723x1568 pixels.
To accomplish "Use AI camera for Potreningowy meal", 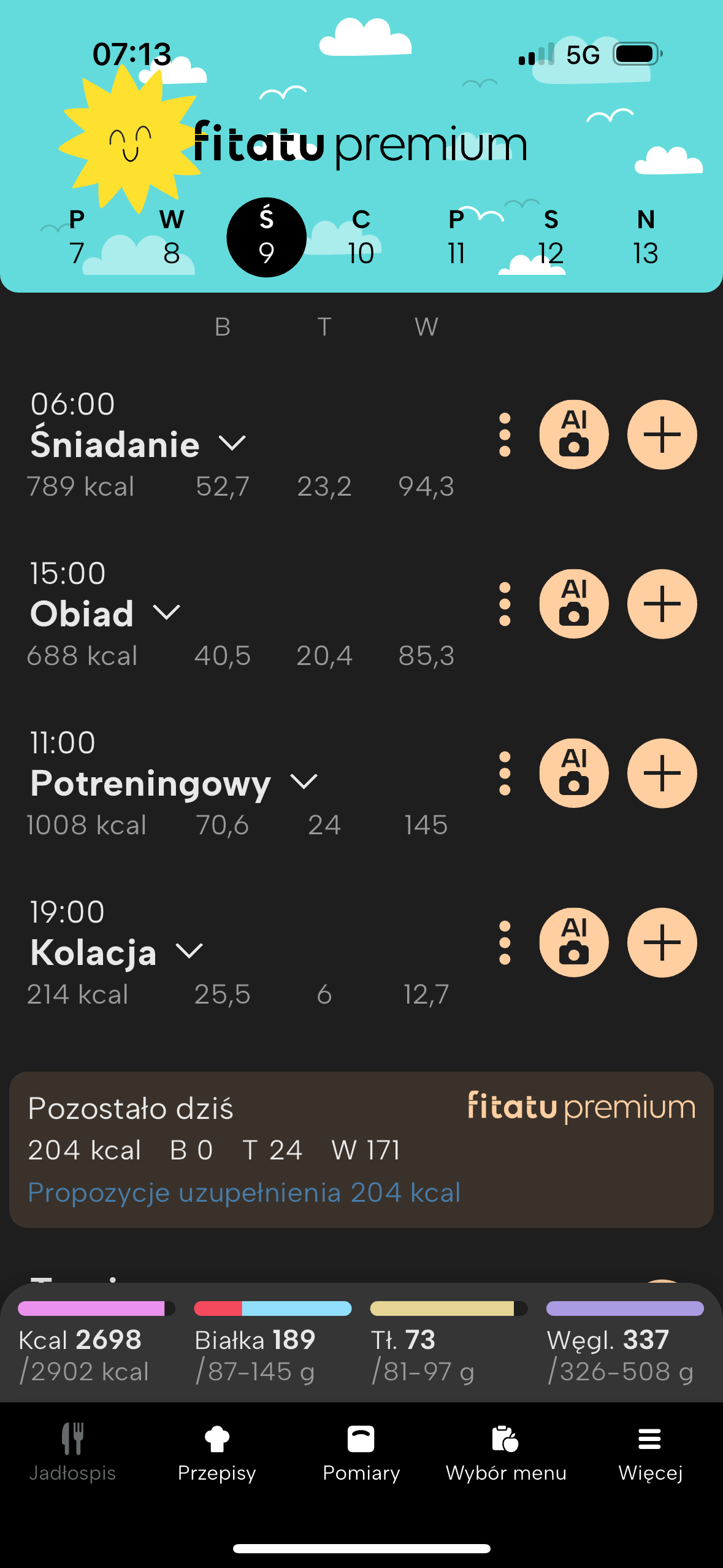I will 573,773.
